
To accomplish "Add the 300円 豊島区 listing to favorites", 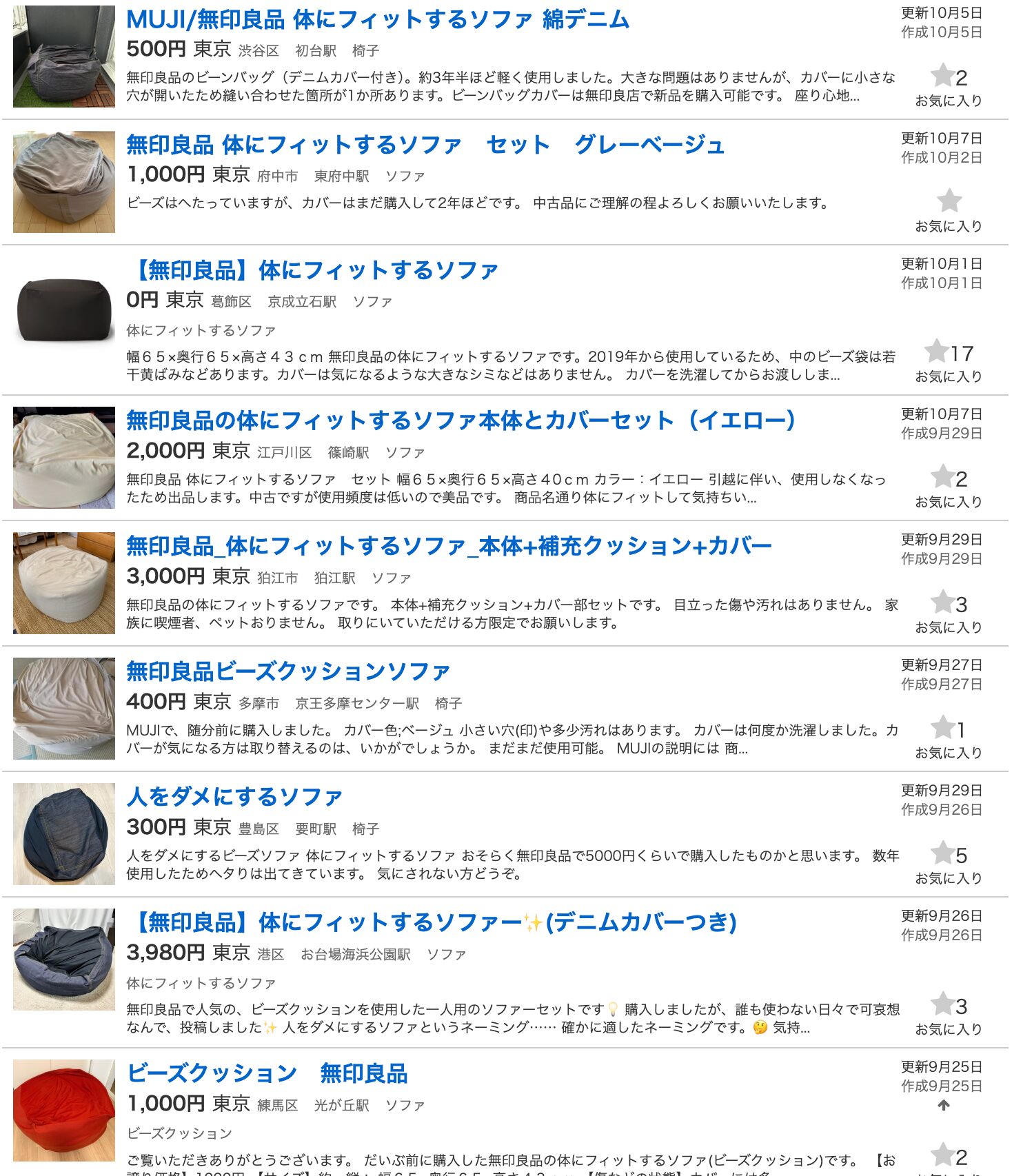I will pos(942,853).
